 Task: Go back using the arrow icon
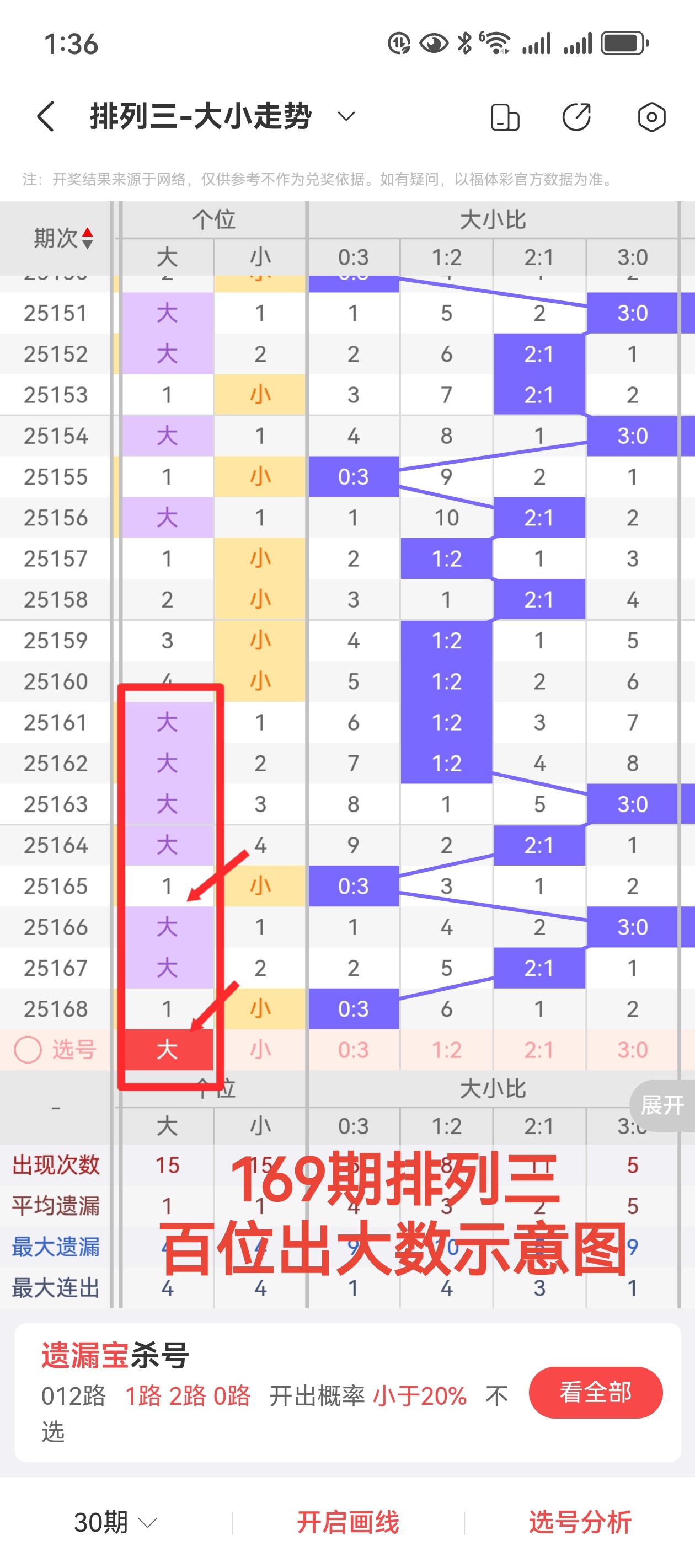(46, 116)
